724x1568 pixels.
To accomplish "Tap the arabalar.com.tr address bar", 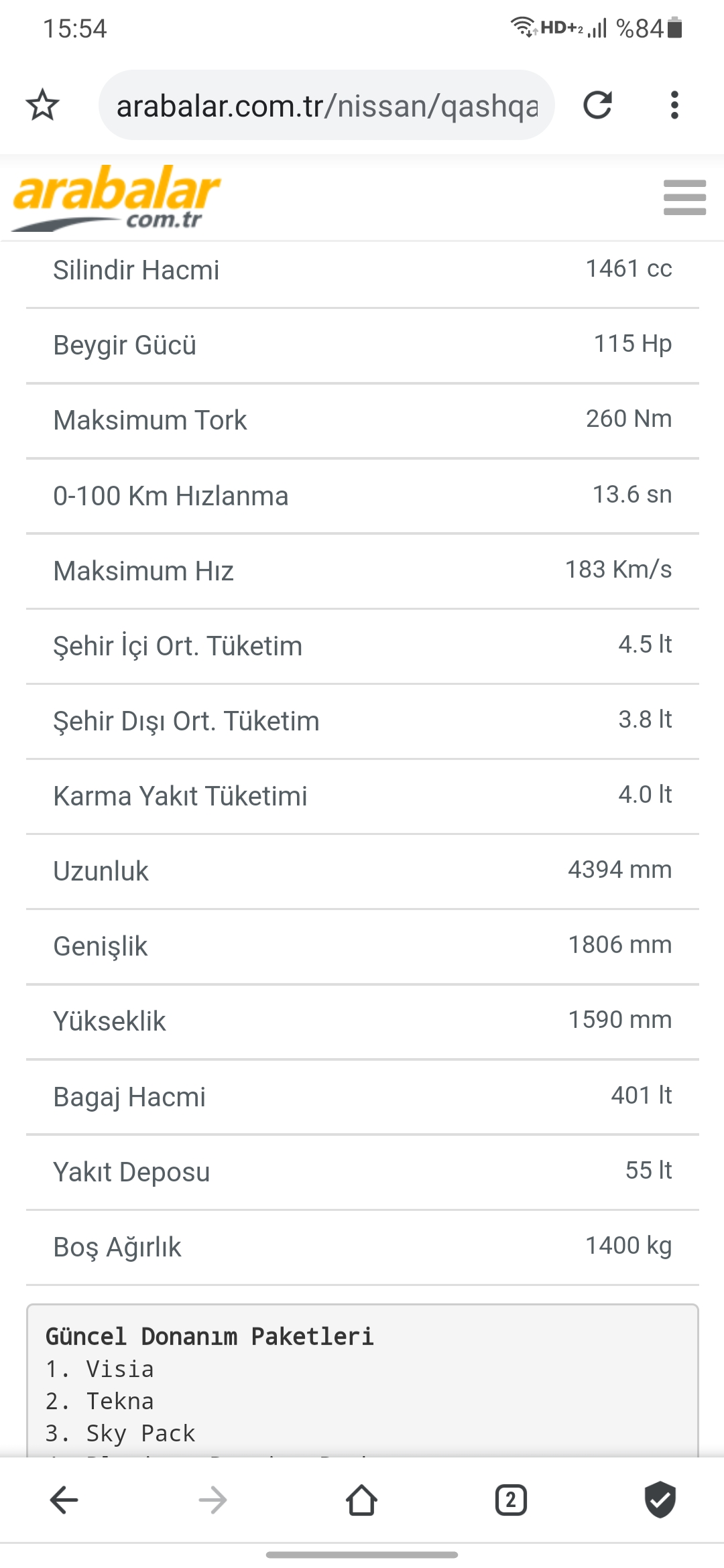I will (326, 106).
